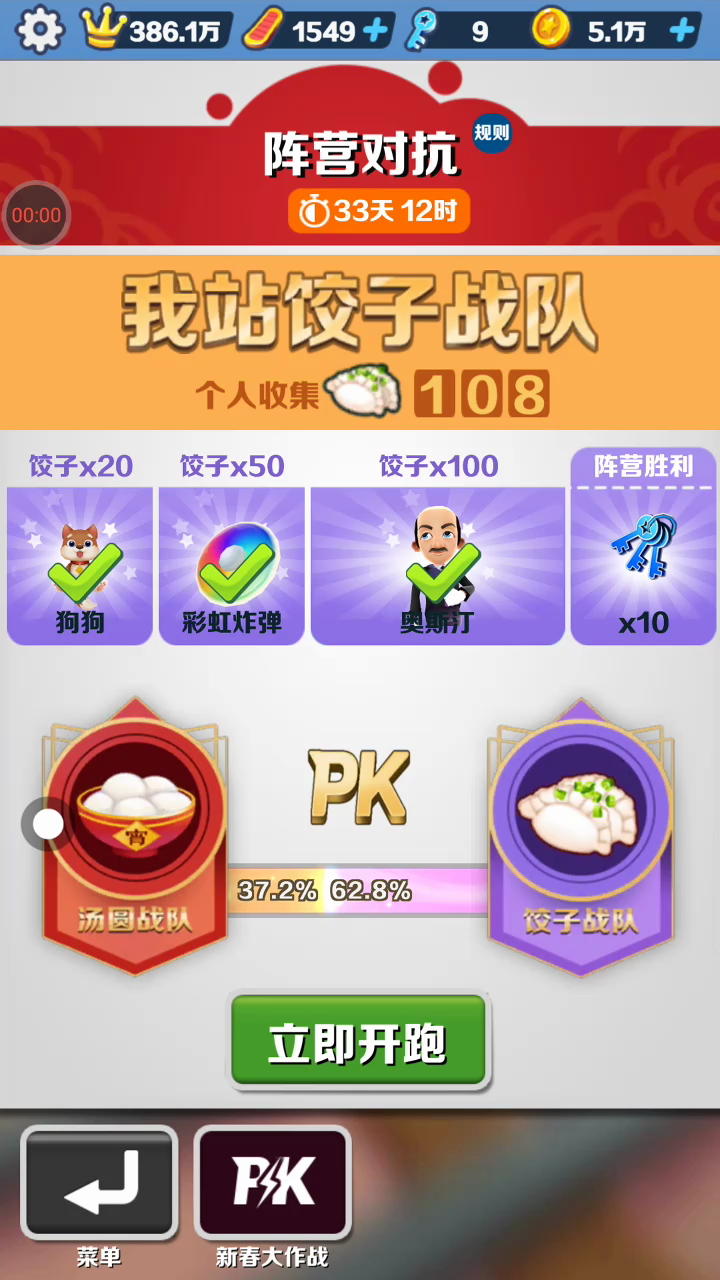This screenshot has width=720, height=1280.
Task: View the 狗狗 reward card
Action: 80,565
